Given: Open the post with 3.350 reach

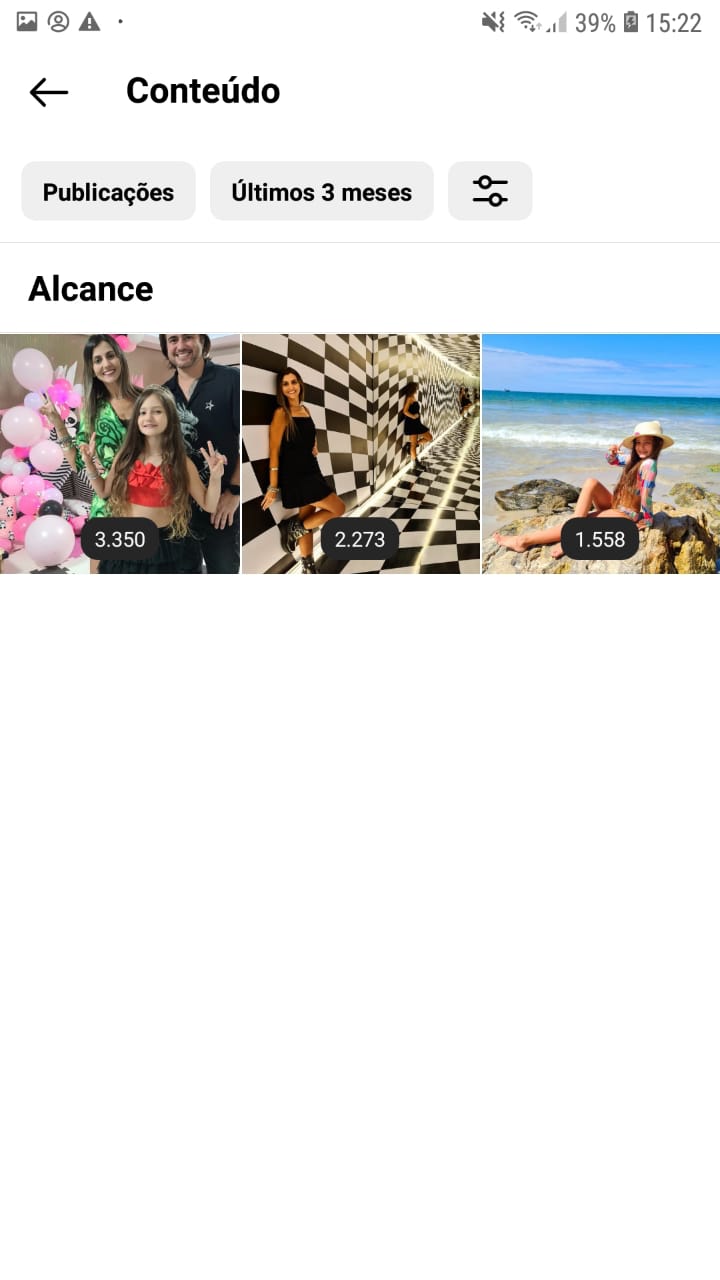Looking at the screenshot, I should 120,454.
